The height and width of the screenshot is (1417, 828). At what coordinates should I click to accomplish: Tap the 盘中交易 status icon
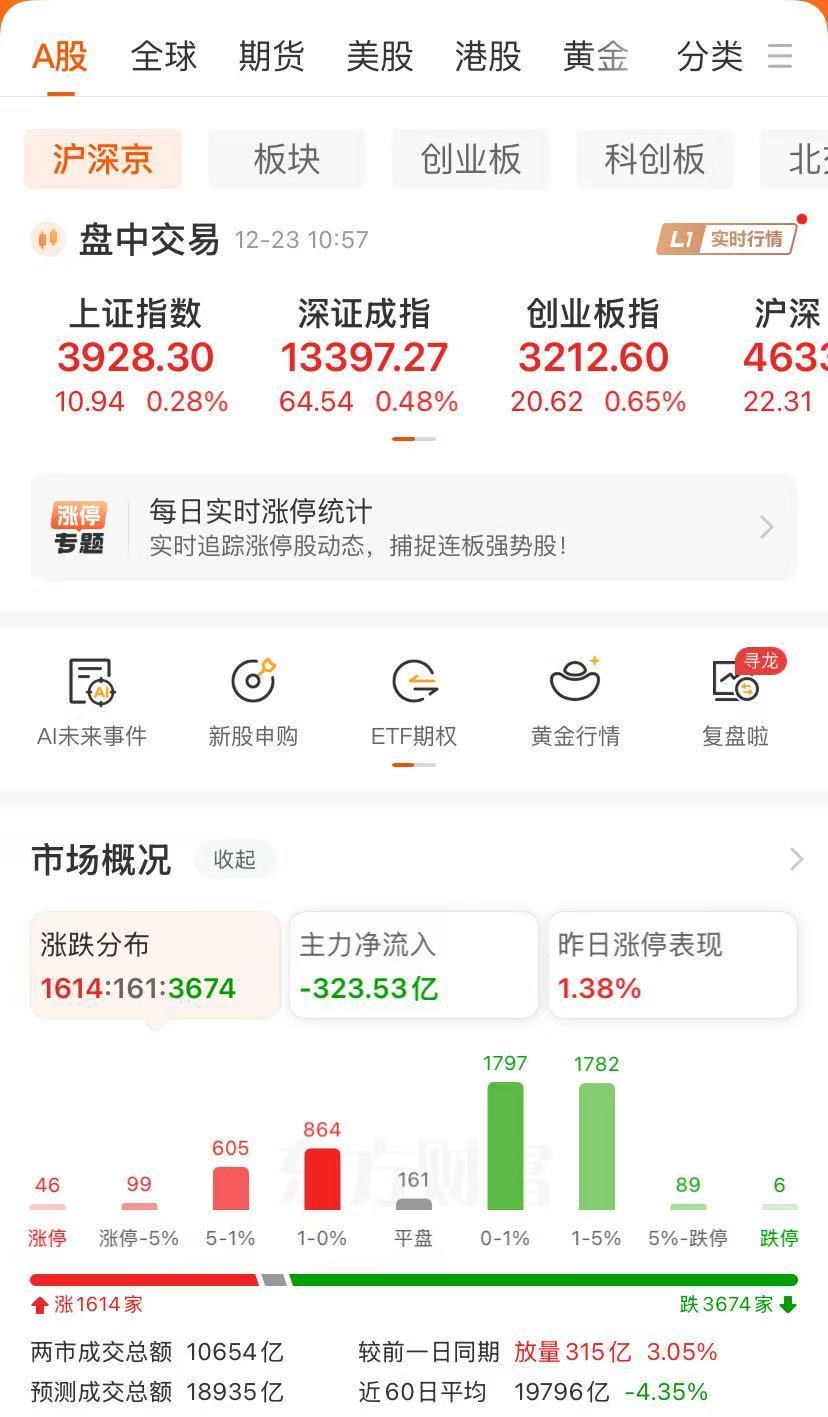[47, 239]
